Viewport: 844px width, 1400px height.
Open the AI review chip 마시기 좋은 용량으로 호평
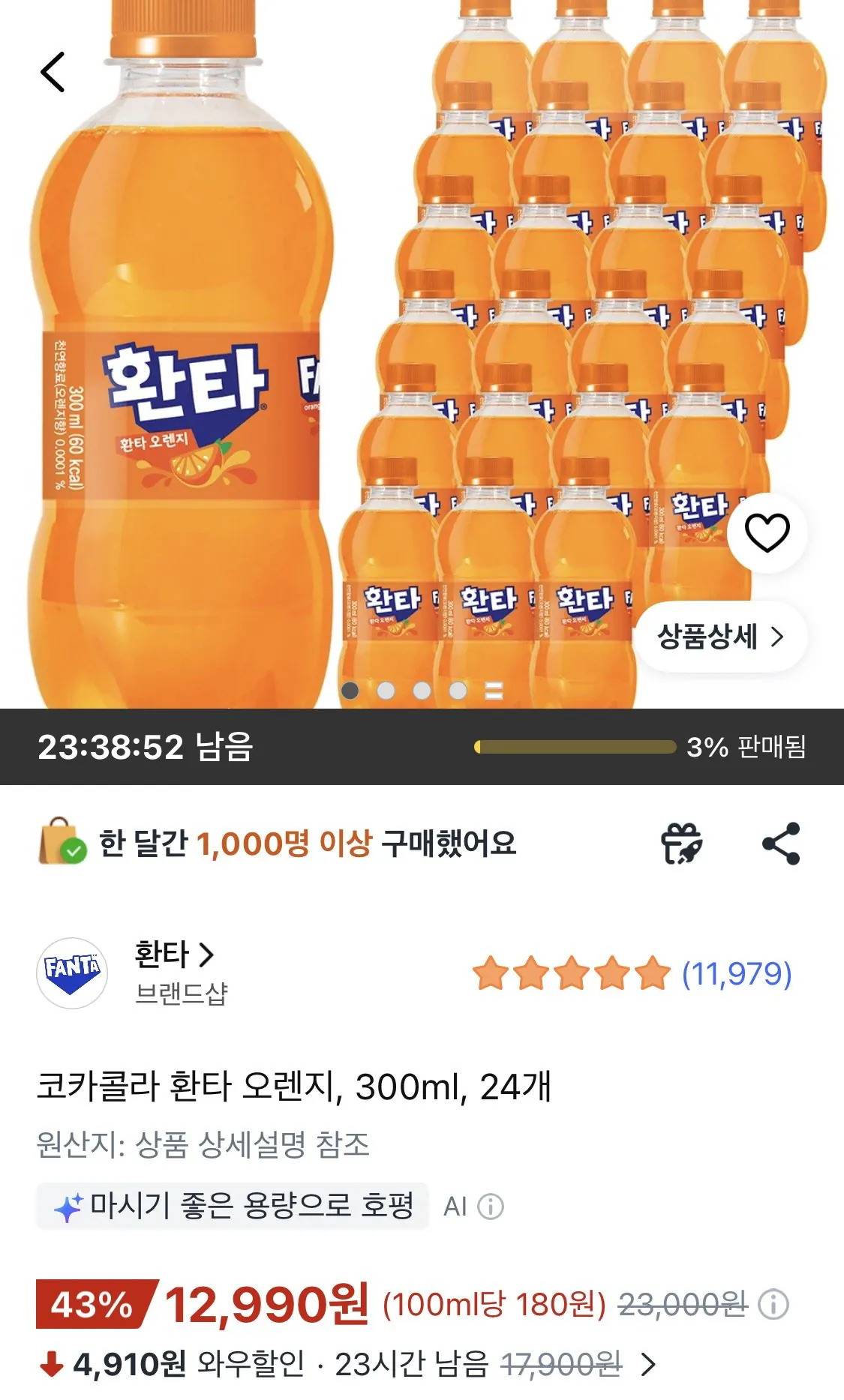pos(233,1206)
